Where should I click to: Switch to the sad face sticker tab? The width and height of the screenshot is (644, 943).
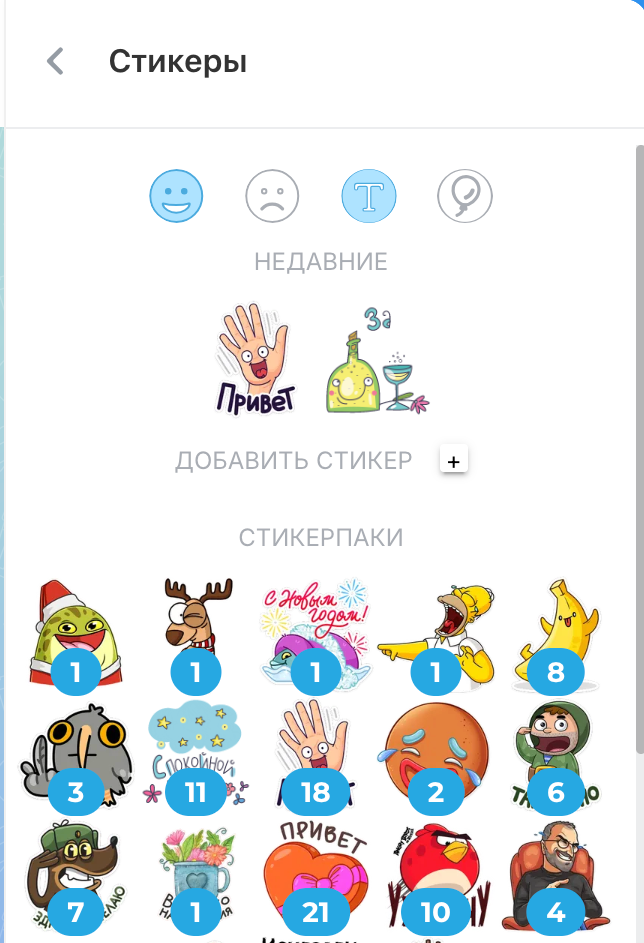[x=272, y=195]
